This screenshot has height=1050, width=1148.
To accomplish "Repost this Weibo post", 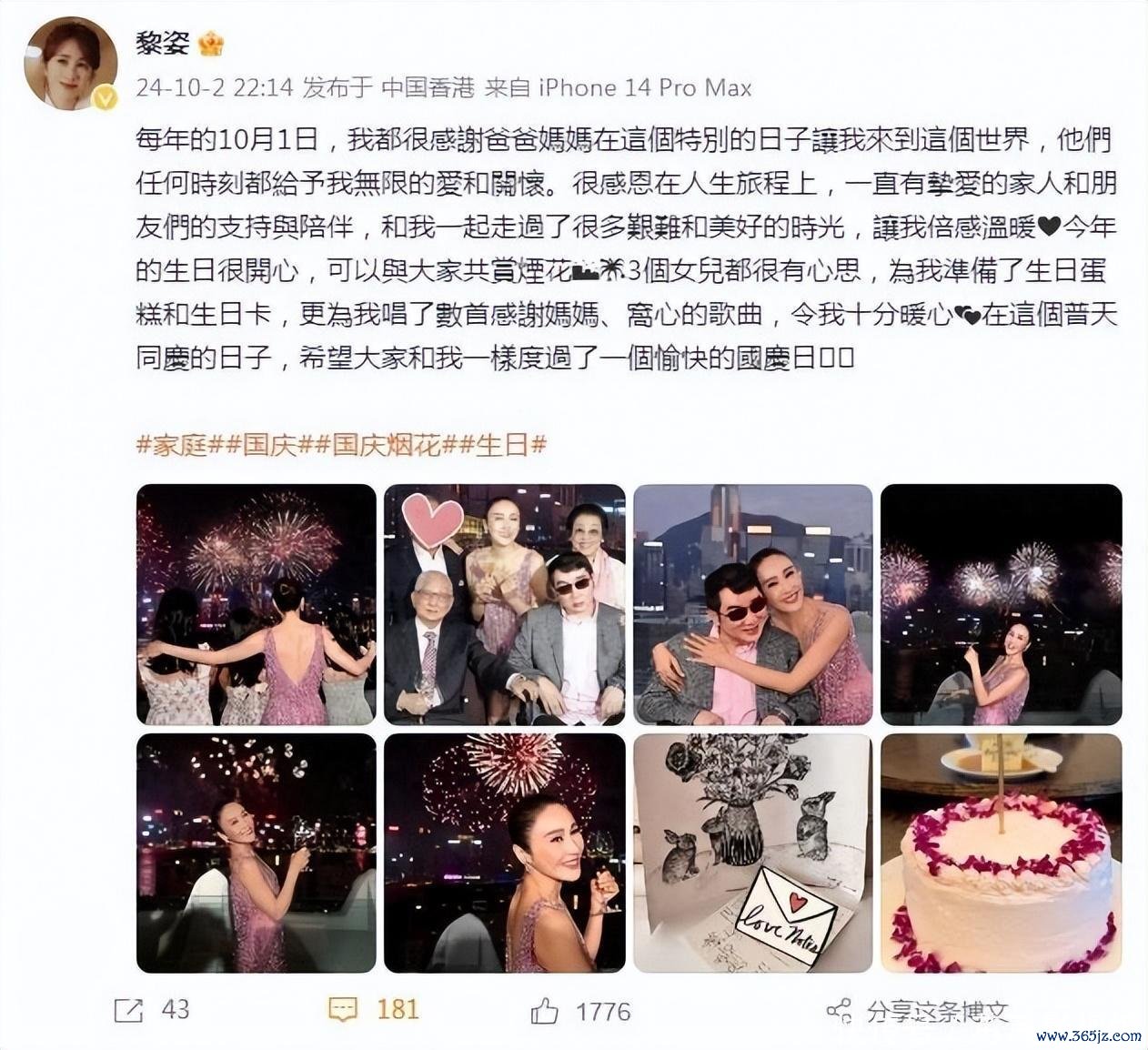I will click(x=151, y=1009).
